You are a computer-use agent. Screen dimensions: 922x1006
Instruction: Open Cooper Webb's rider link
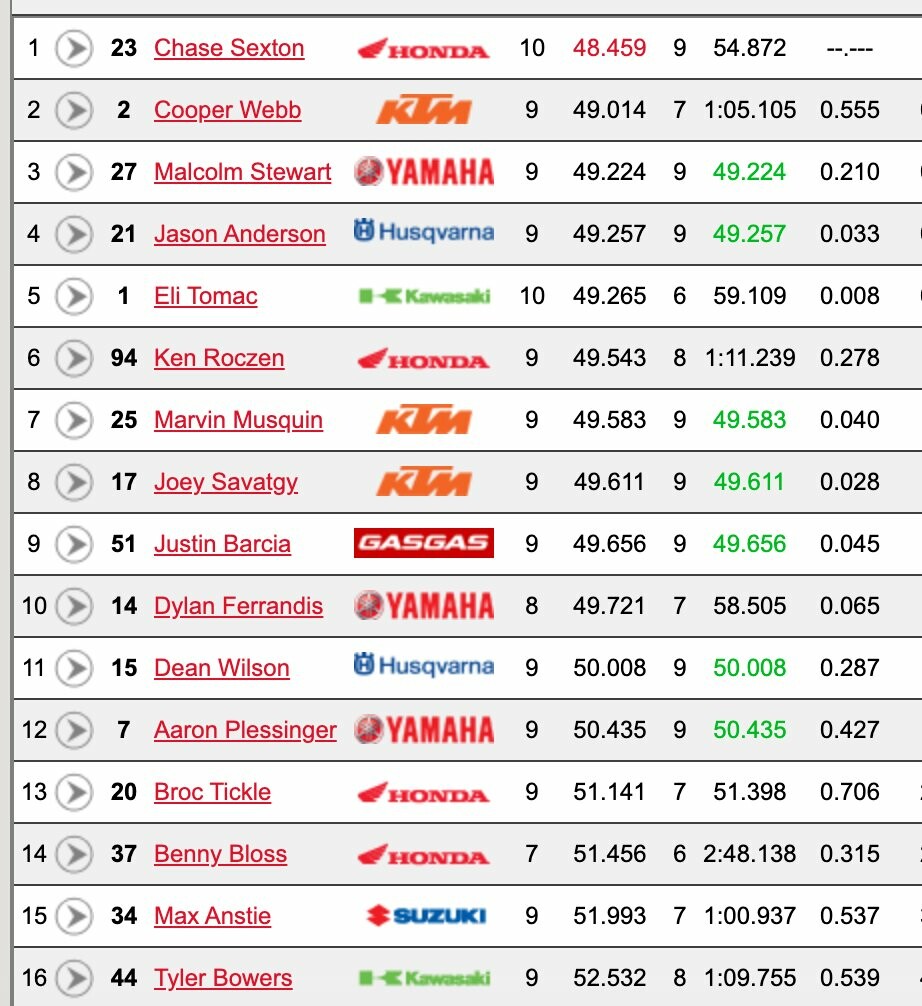click(227, 110)
